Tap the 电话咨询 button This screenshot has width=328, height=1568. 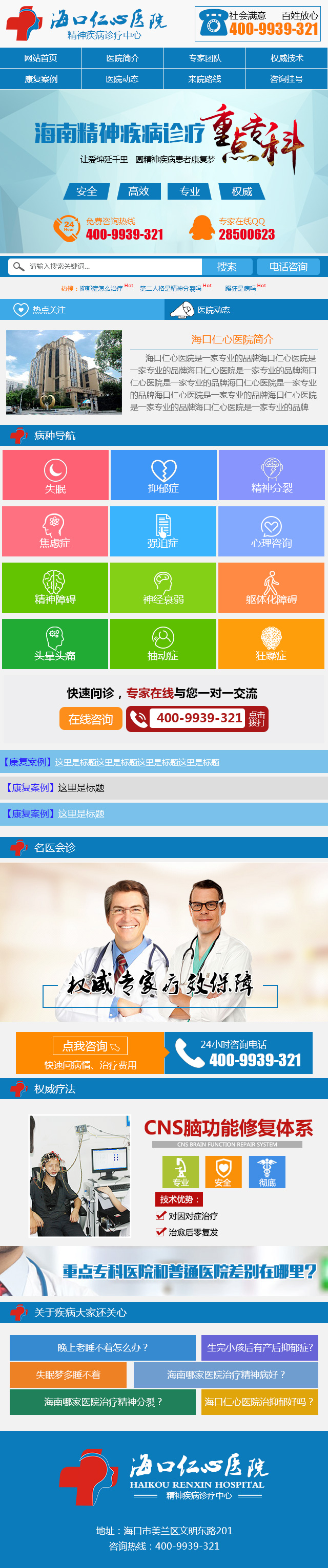click(x=289, y=267)
